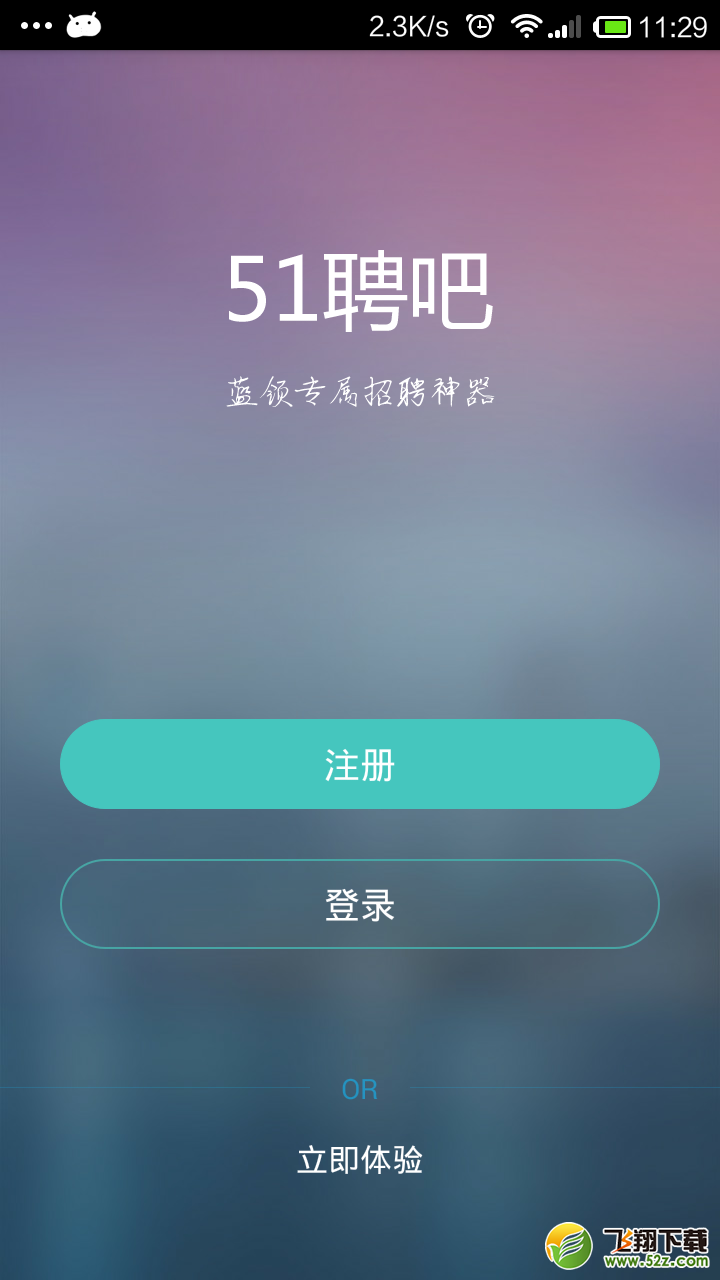Open the 登录 login screen
The image size is (720, 1280).
pyautogui.click(x=360, y=904)
